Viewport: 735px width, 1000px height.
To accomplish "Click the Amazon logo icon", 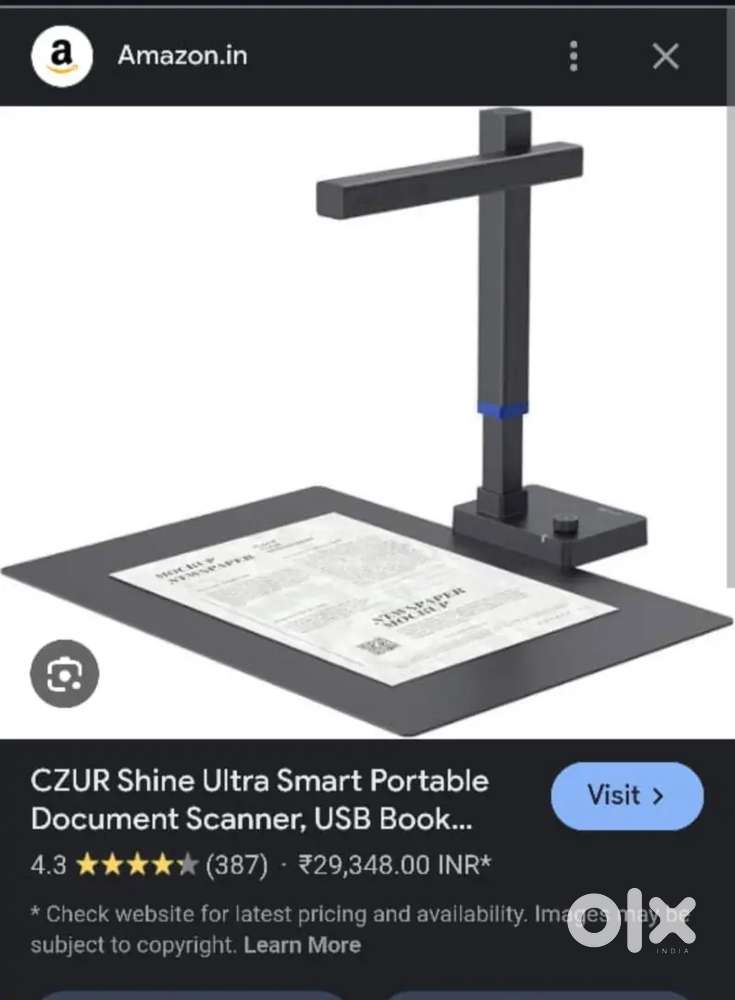I will (62, 56).
